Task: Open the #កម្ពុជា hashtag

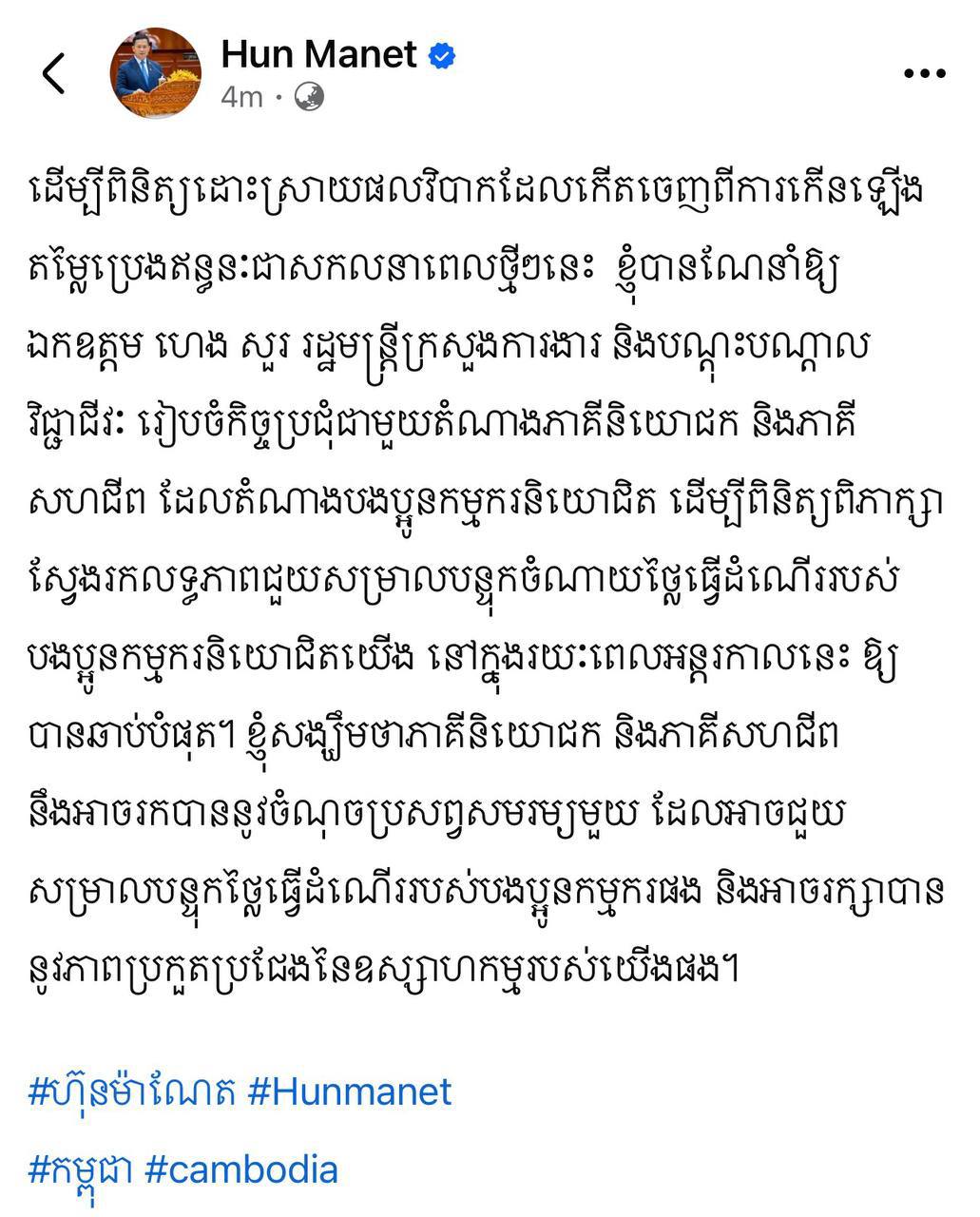Action: point(80,1169)
